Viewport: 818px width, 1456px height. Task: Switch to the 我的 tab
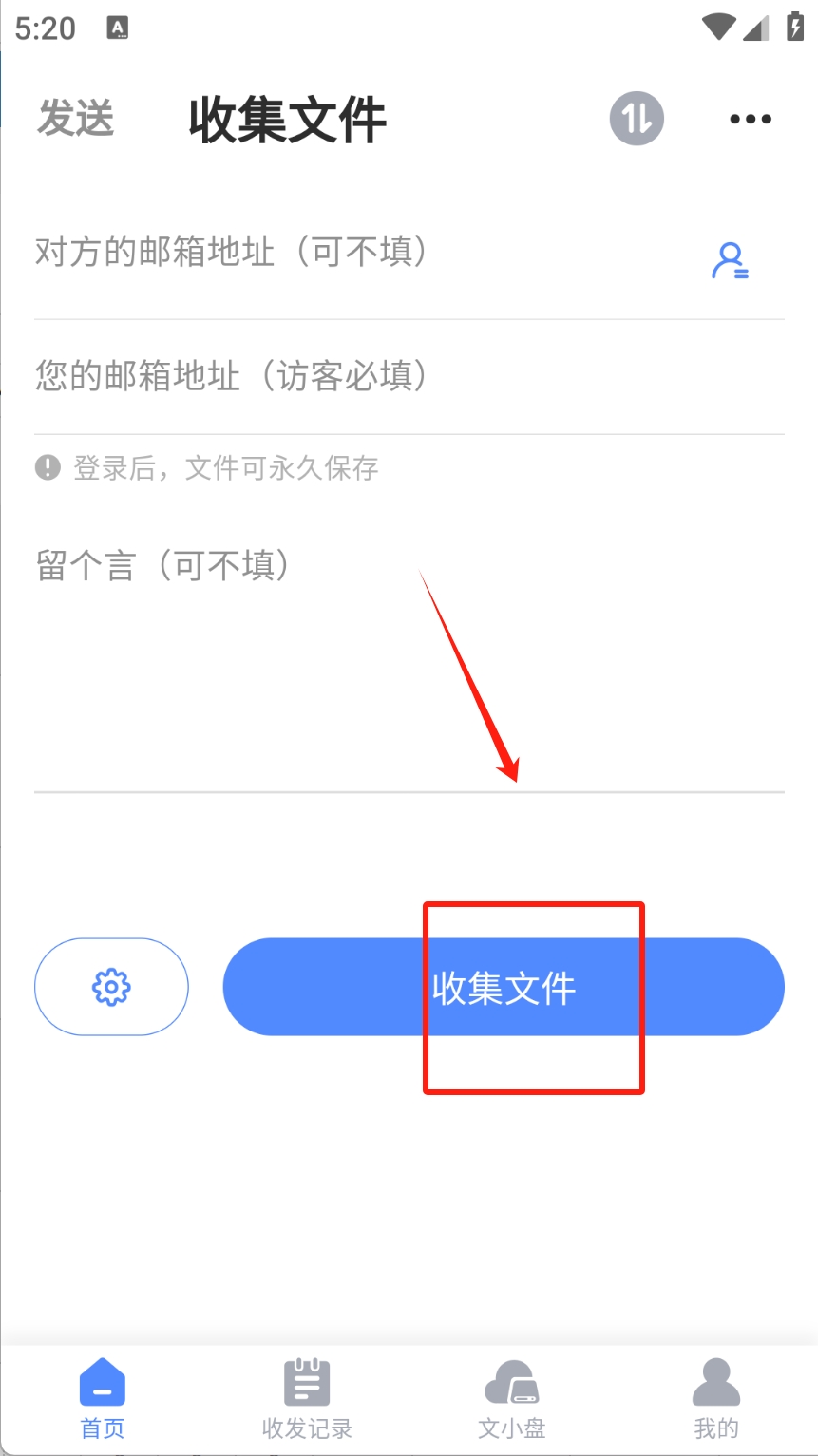(715, 1398)
